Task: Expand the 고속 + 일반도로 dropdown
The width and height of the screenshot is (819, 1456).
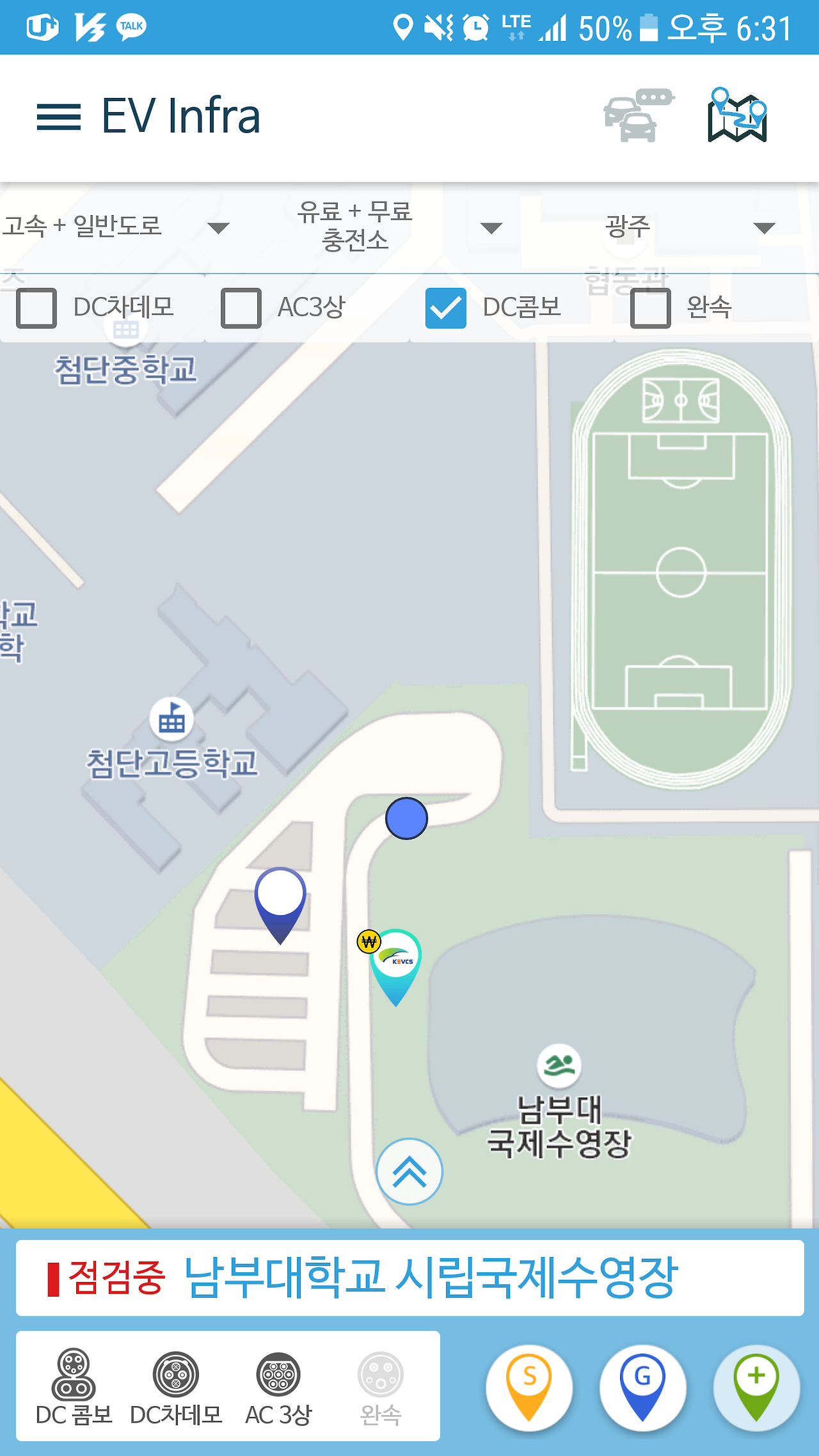Action: click(115, 227)
